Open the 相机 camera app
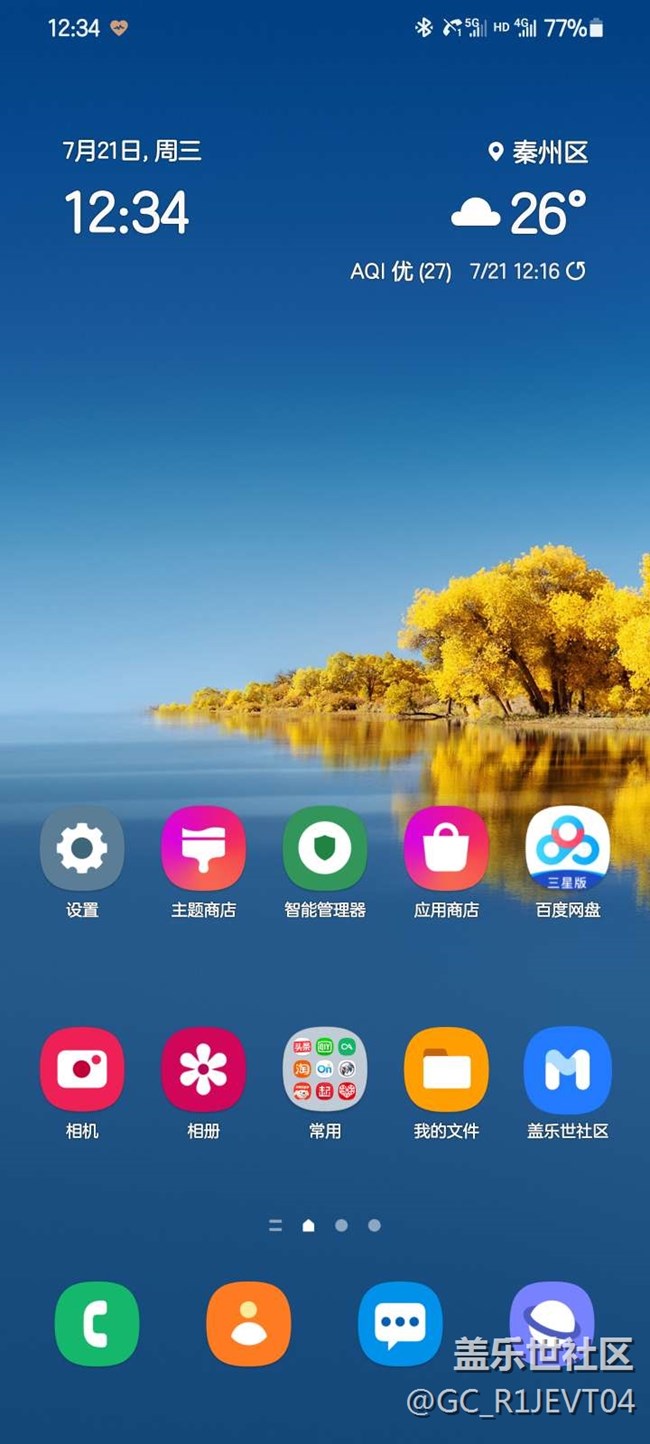The height and width of the screenshot is (1444, 650). click(82, 1070)
